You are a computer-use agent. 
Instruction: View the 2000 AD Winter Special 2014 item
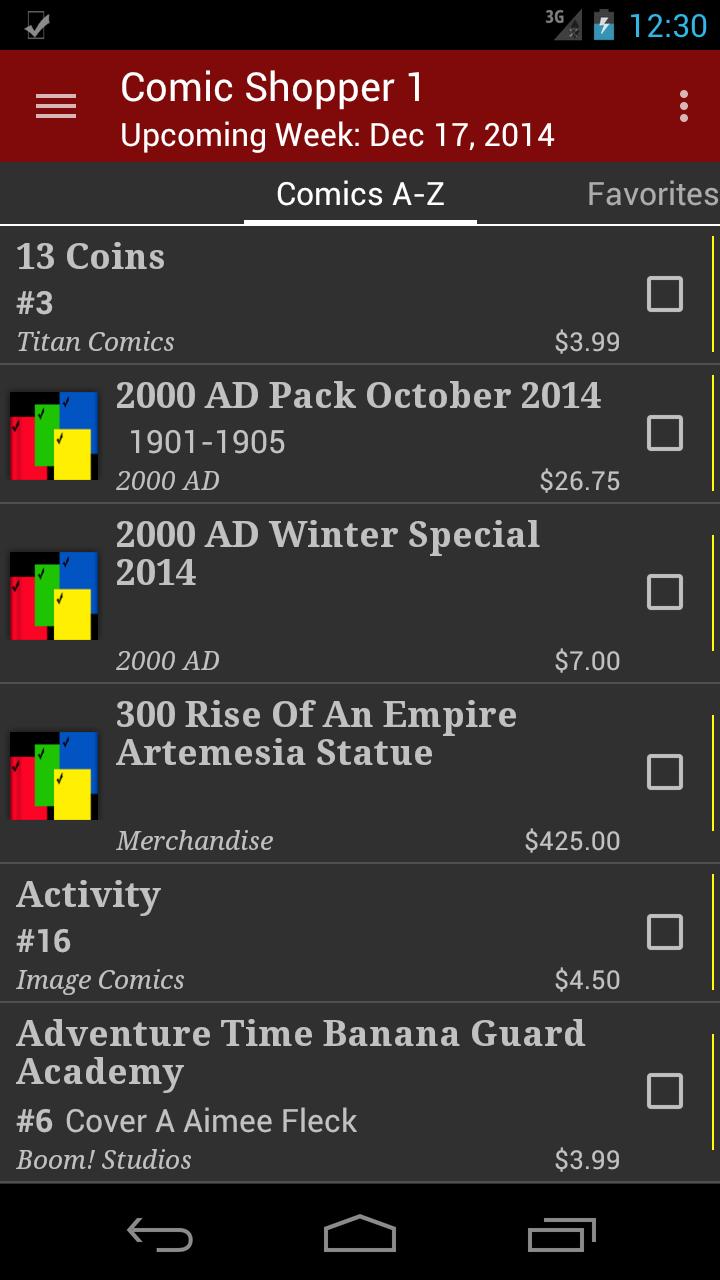point(318,593)
